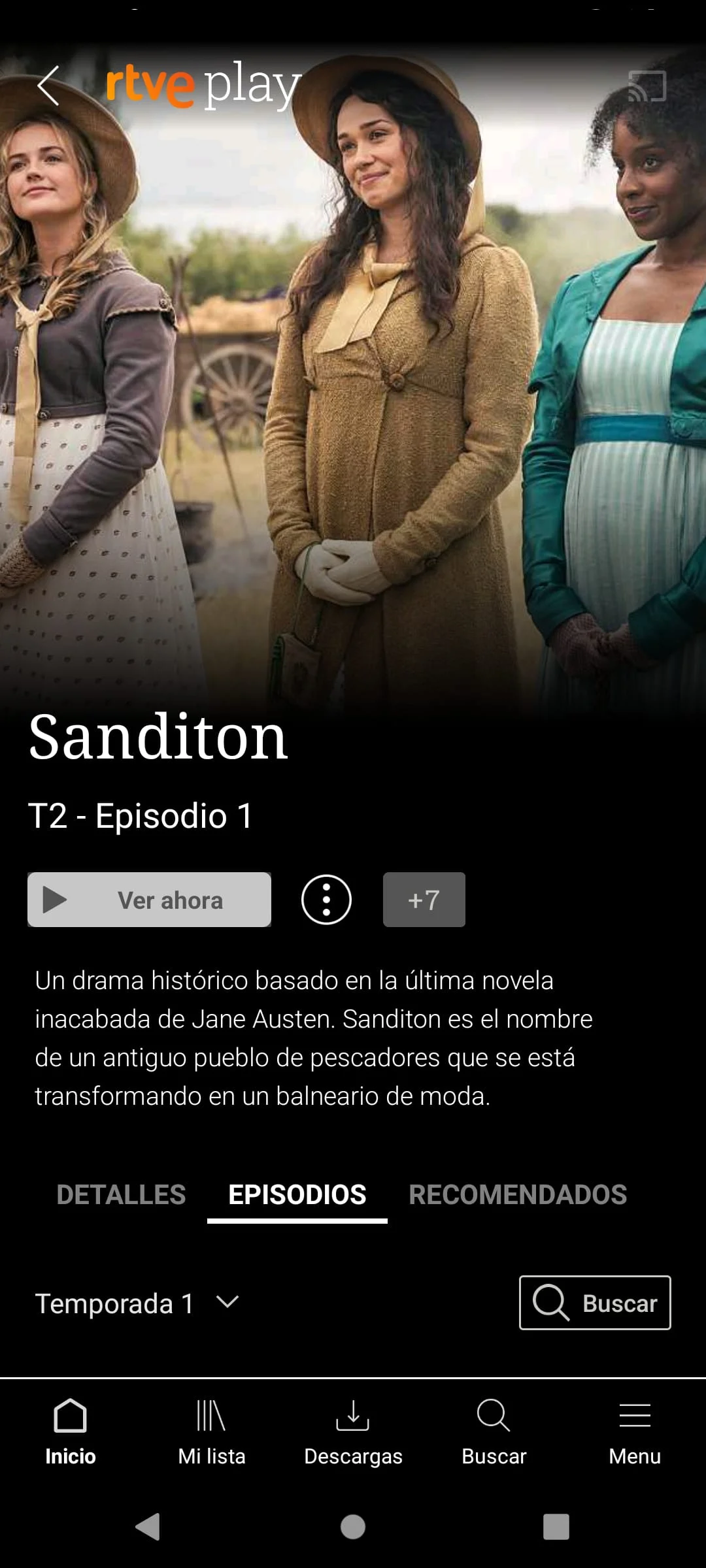Open the cast to device icon
Viewport: 706px width, 1568px height.
(x=647, y=86)
